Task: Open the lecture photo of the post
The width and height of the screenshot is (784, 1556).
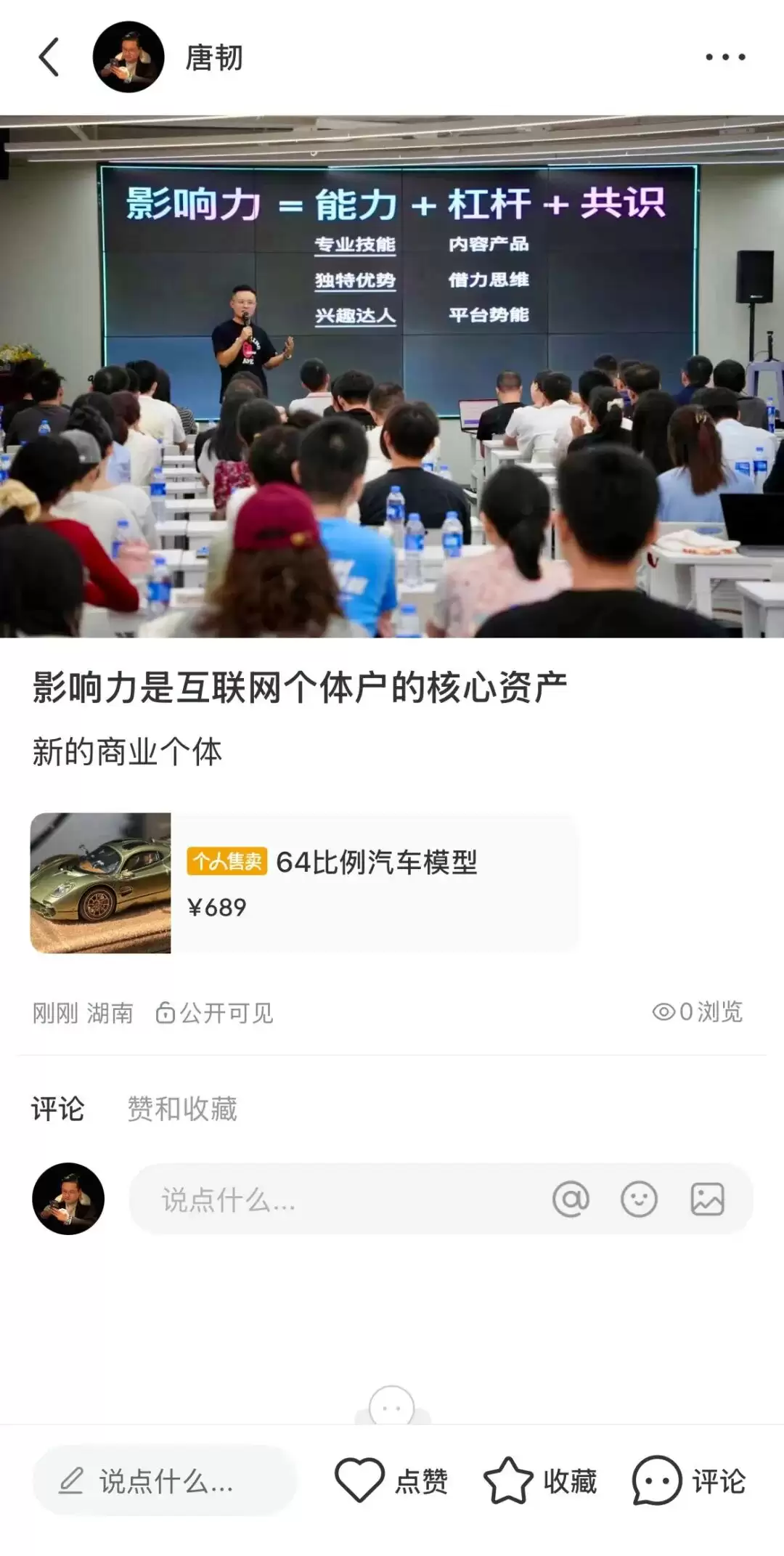Action: click(392, 376)
